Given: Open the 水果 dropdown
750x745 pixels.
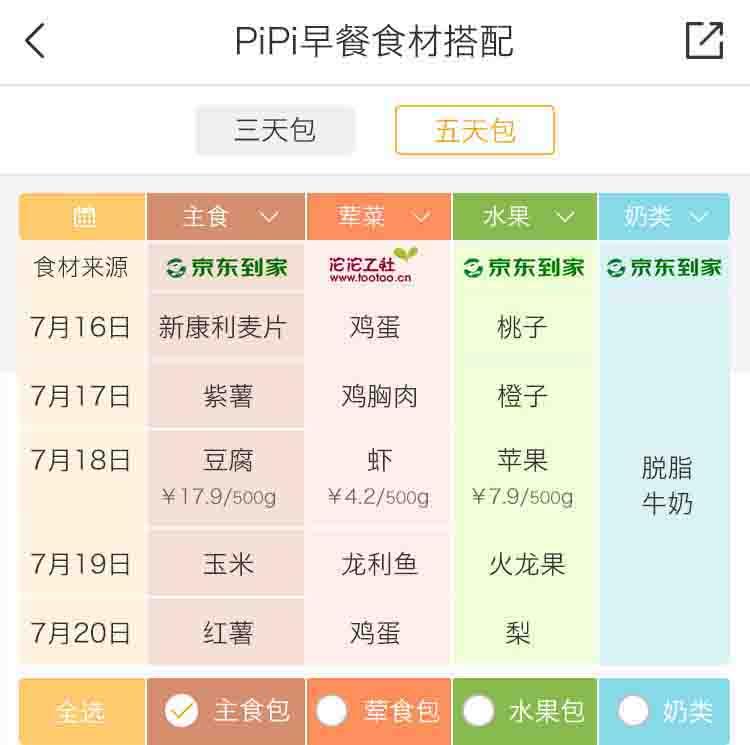Looking at the screenshot, I should tap(528, 216).
